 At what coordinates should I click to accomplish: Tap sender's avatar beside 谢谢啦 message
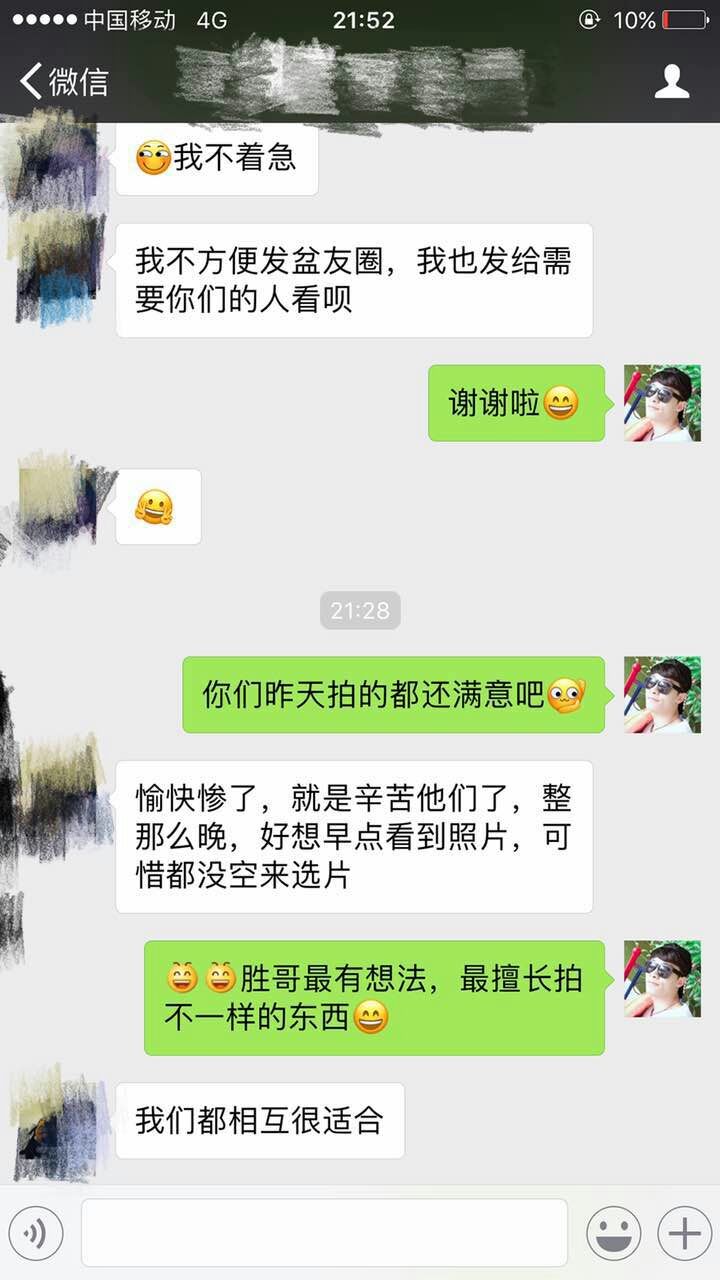pos(662,403)
